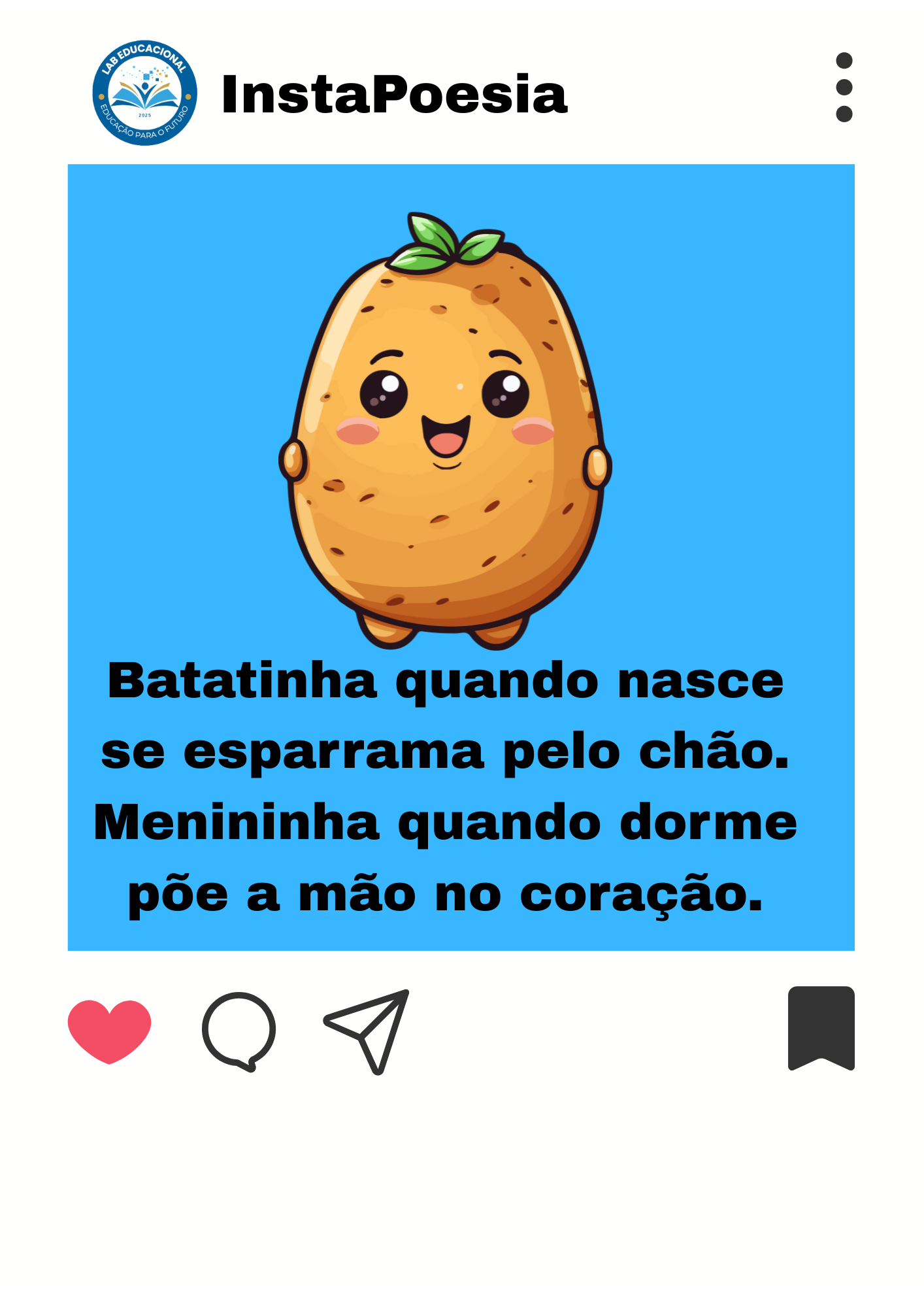The height and width of the screenshot is (1307, 924).
Task: Click the 2025 badge in the logo
Action: [x=144, y=114]
